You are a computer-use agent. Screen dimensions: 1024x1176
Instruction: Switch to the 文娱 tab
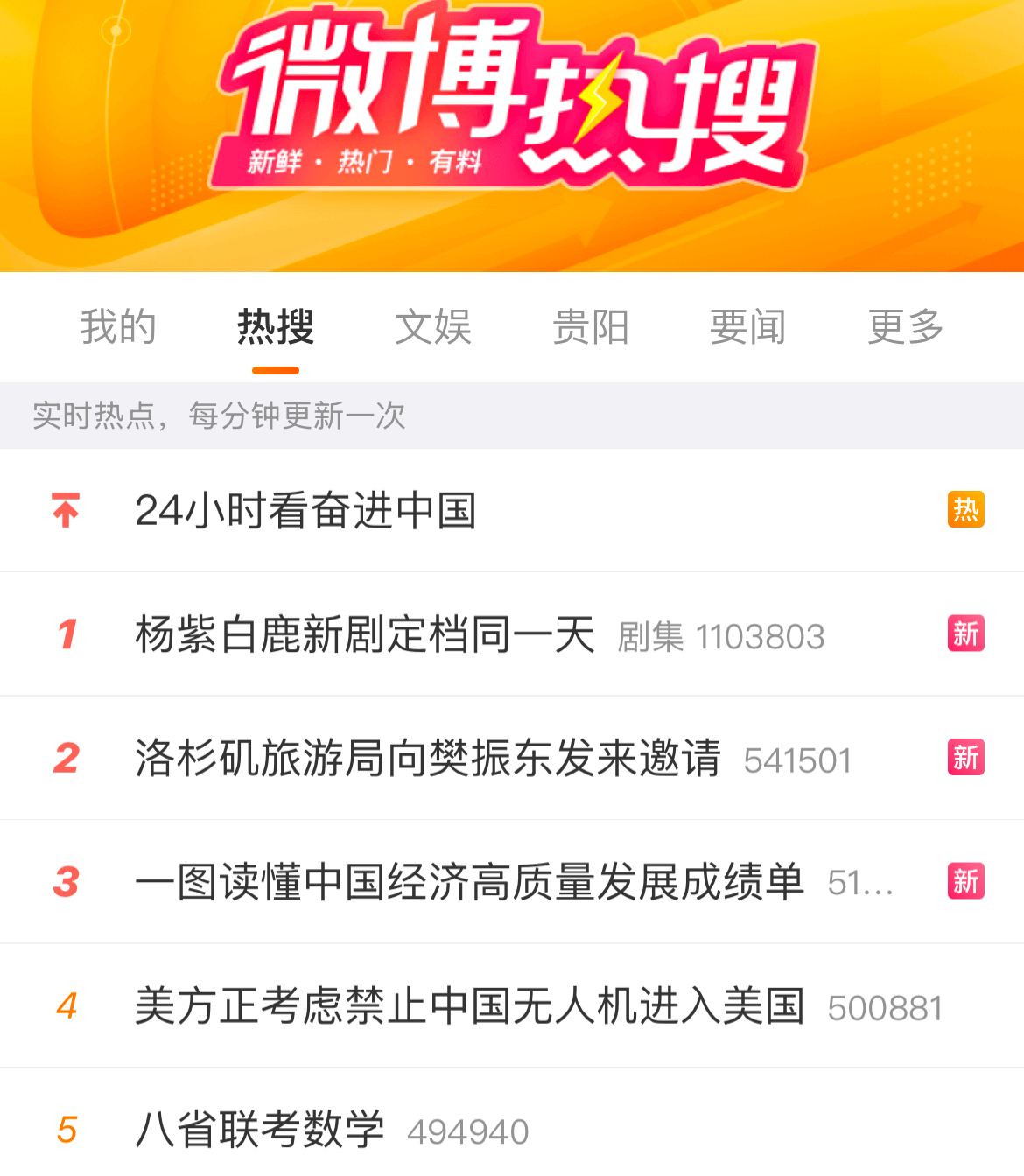pos(432,327)
